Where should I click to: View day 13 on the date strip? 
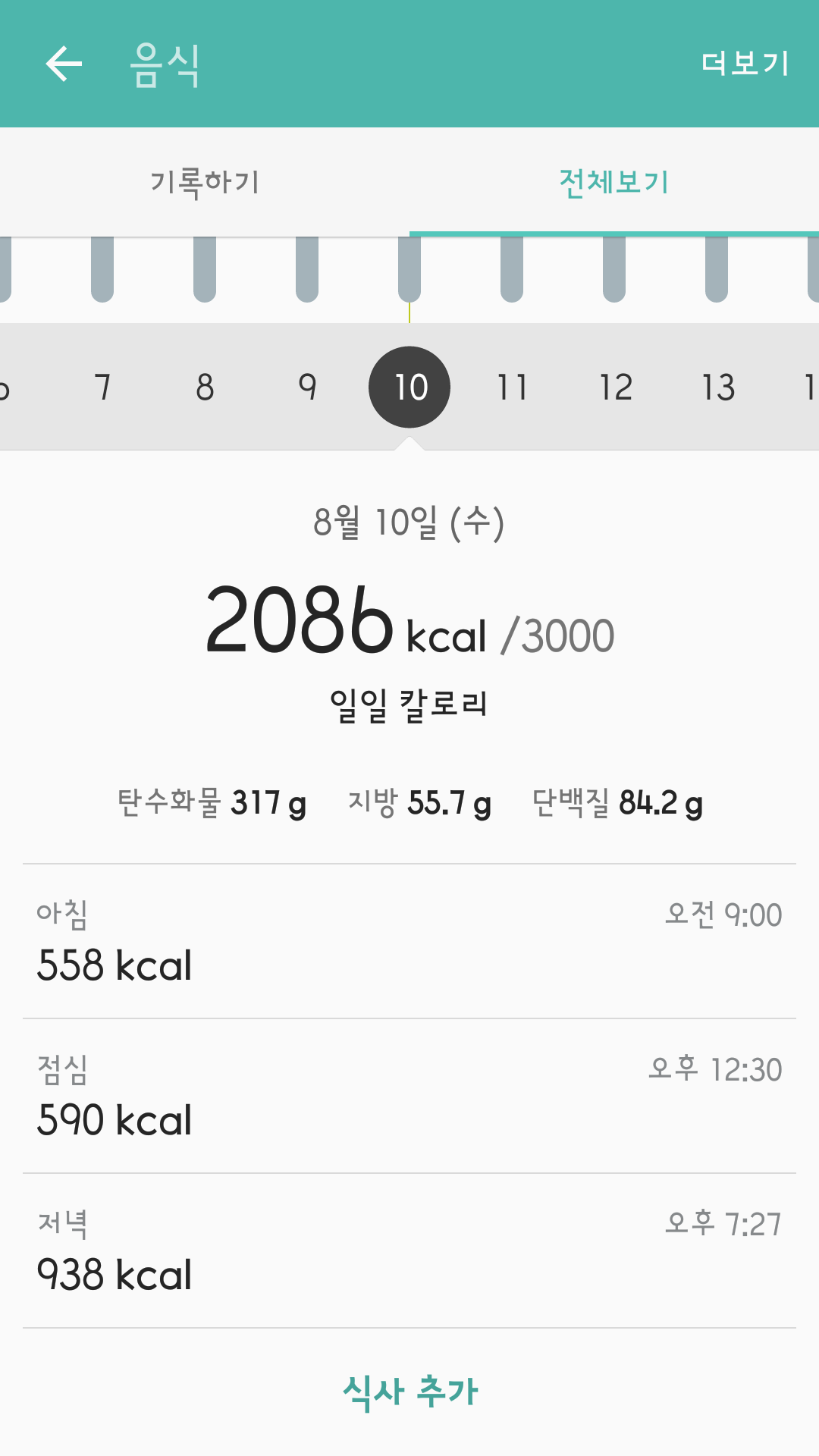tap(717, 388)
